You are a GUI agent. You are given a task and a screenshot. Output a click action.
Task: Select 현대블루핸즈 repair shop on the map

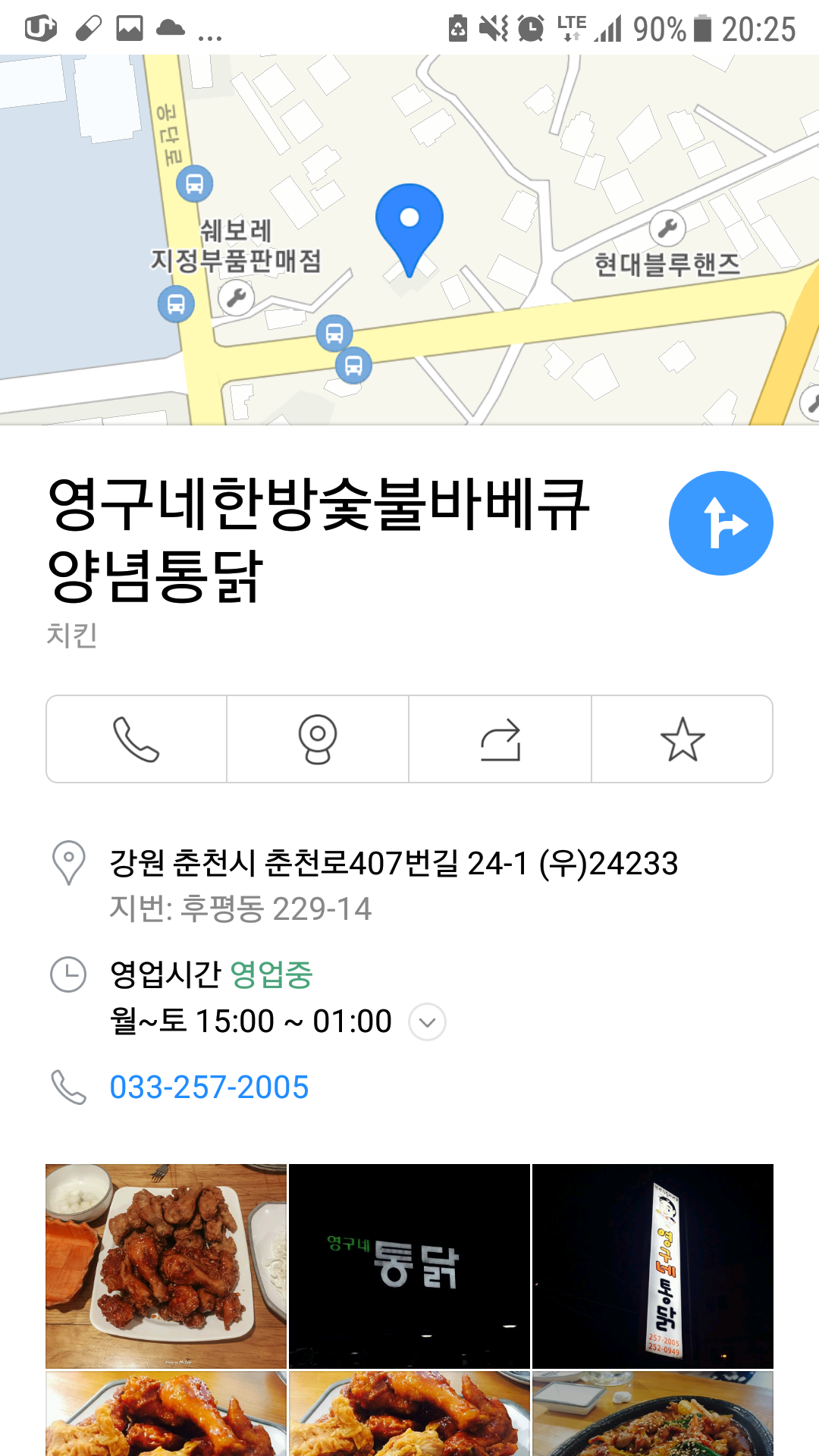667,229
